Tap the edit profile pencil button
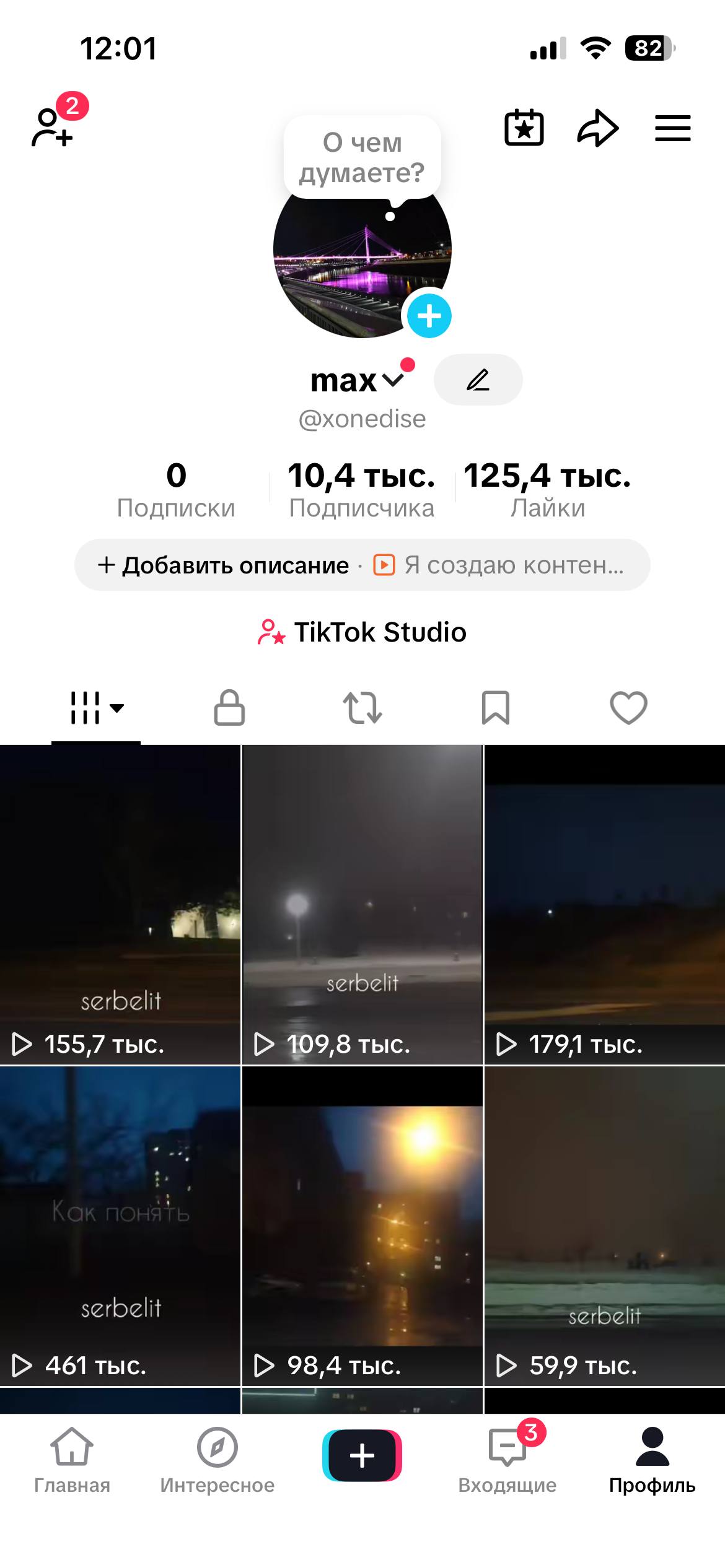 tap(478, 381)
